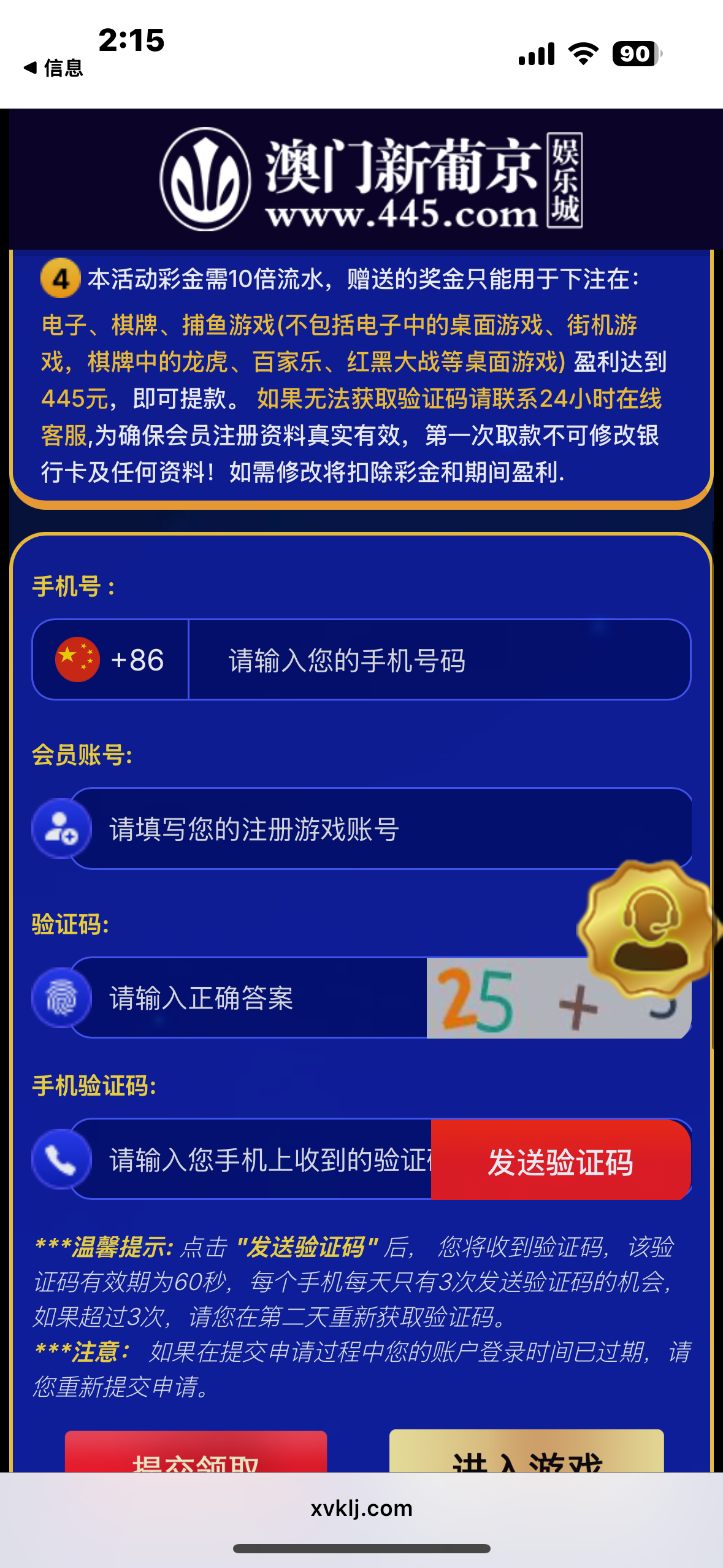
Task: Click the add-user icon beside 会员账号 field
Action: tap(59, 829)
